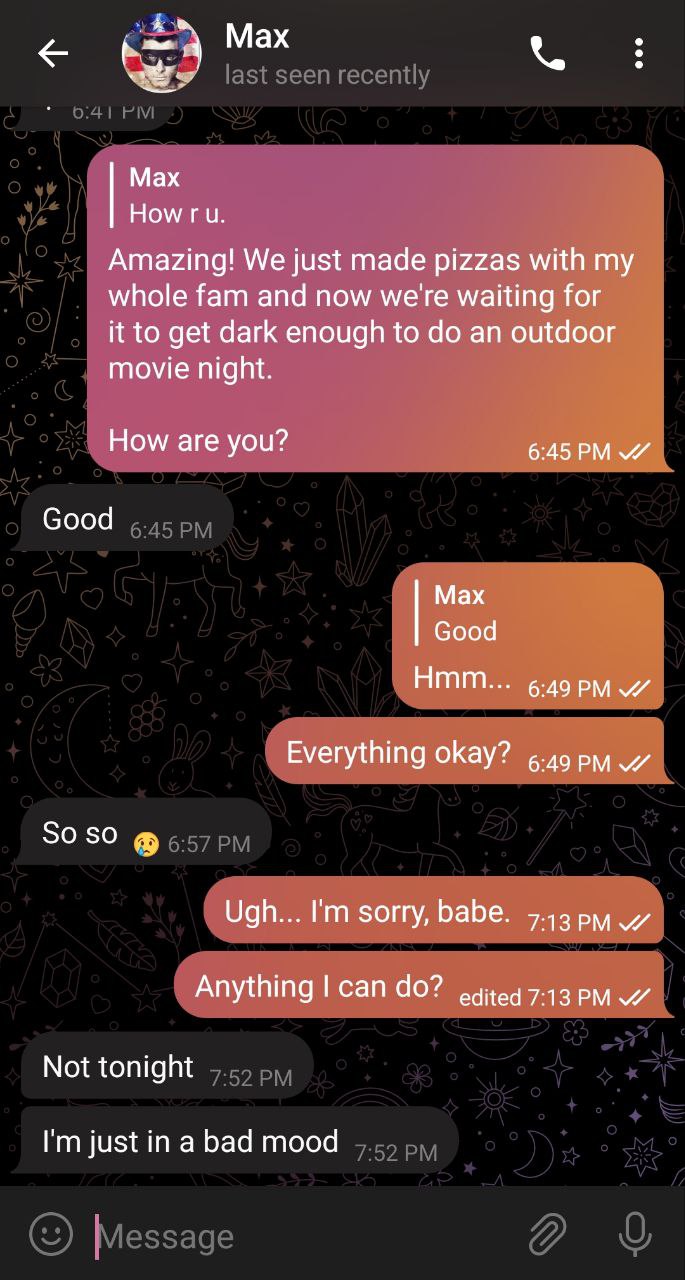
Task: Attach a file with the paperclip
Action: [x=547, y=1235]
